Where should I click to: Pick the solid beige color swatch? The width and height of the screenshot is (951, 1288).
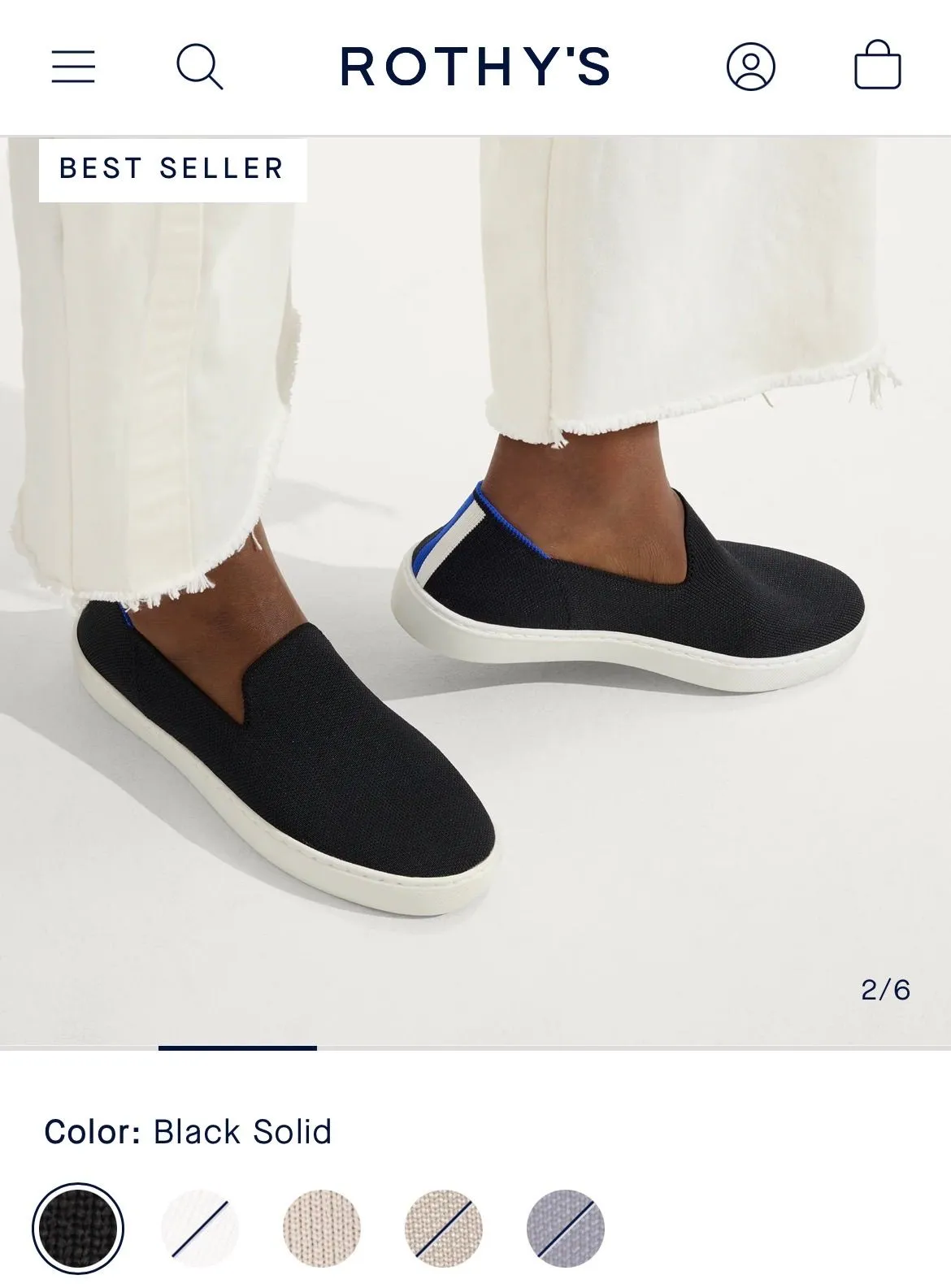click(x=322, y=1228)
